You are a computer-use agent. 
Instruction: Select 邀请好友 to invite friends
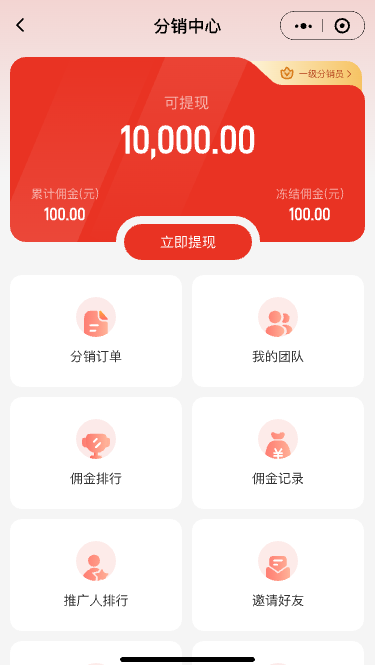pos(278,575)
